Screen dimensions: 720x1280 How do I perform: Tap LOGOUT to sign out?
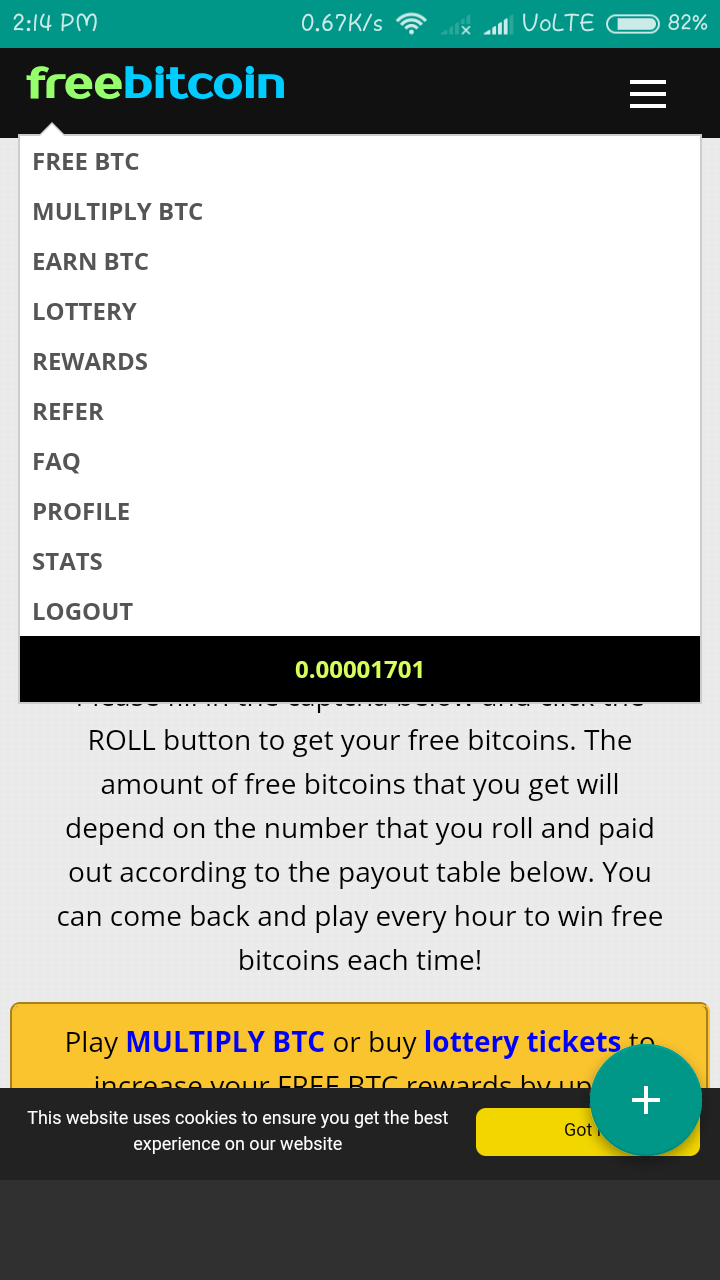pos(83,612)
